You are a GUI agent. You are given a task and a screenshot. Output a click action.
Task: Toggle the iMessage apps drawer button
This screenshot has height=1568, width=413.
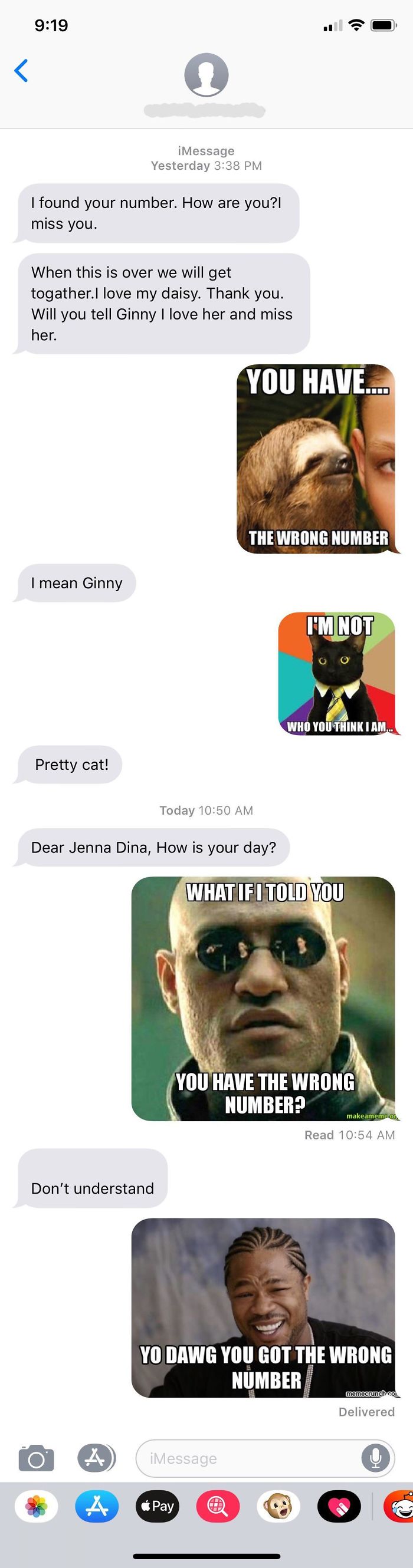click(96, 1458)
